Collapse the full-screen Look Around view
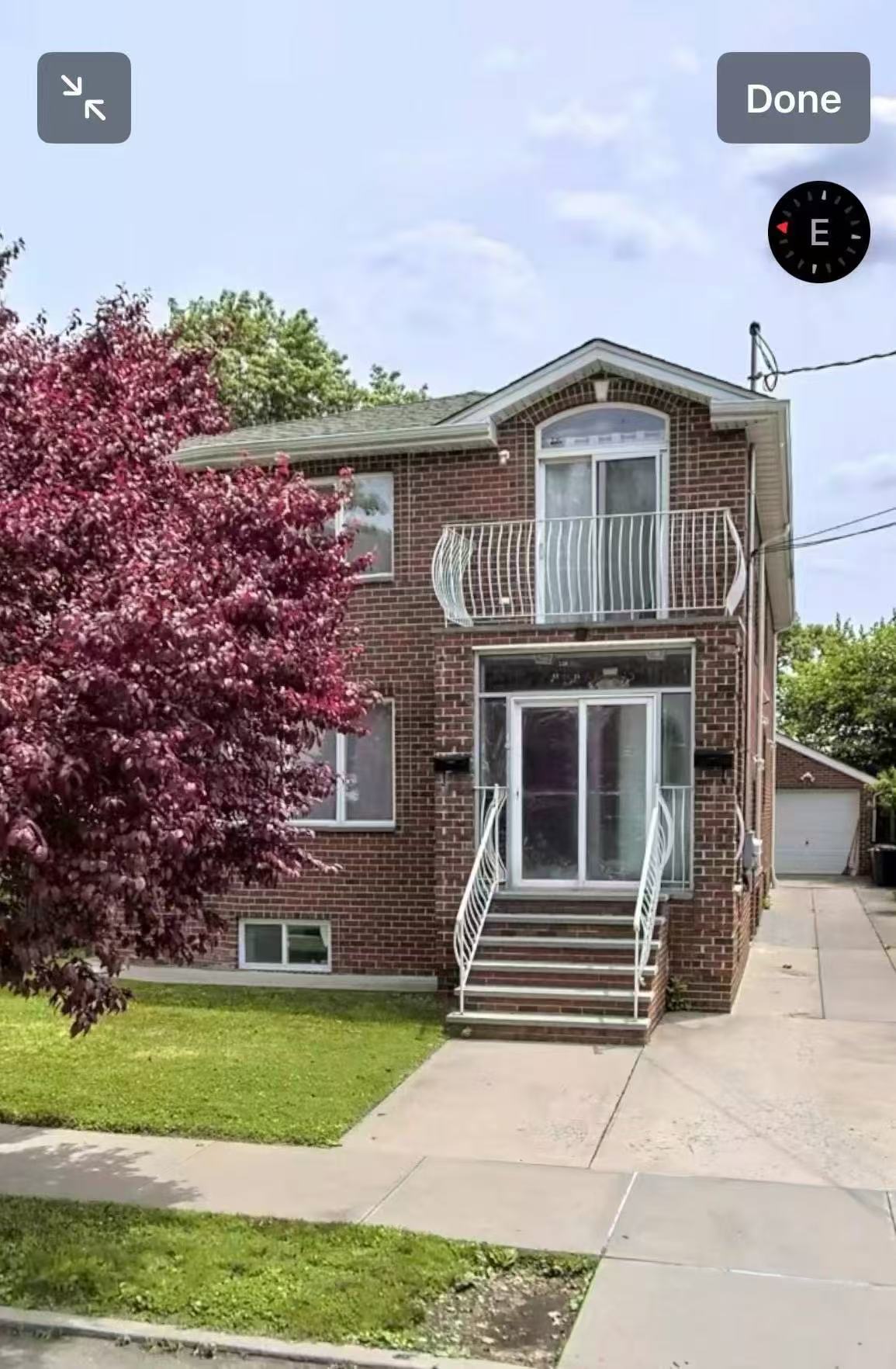 click(84, 98)
